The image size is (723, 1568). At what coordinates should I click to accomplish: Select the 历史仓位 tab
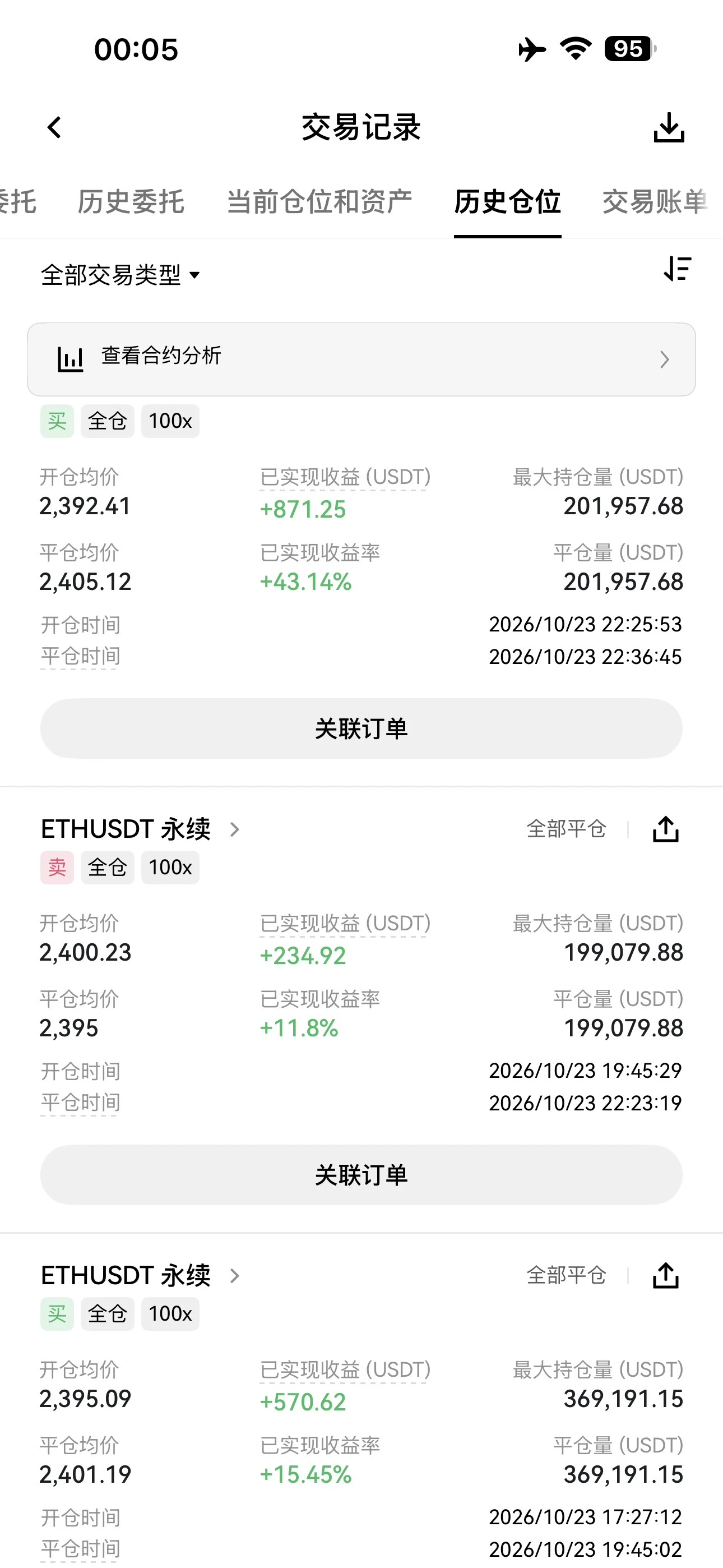tap(508, 201)
